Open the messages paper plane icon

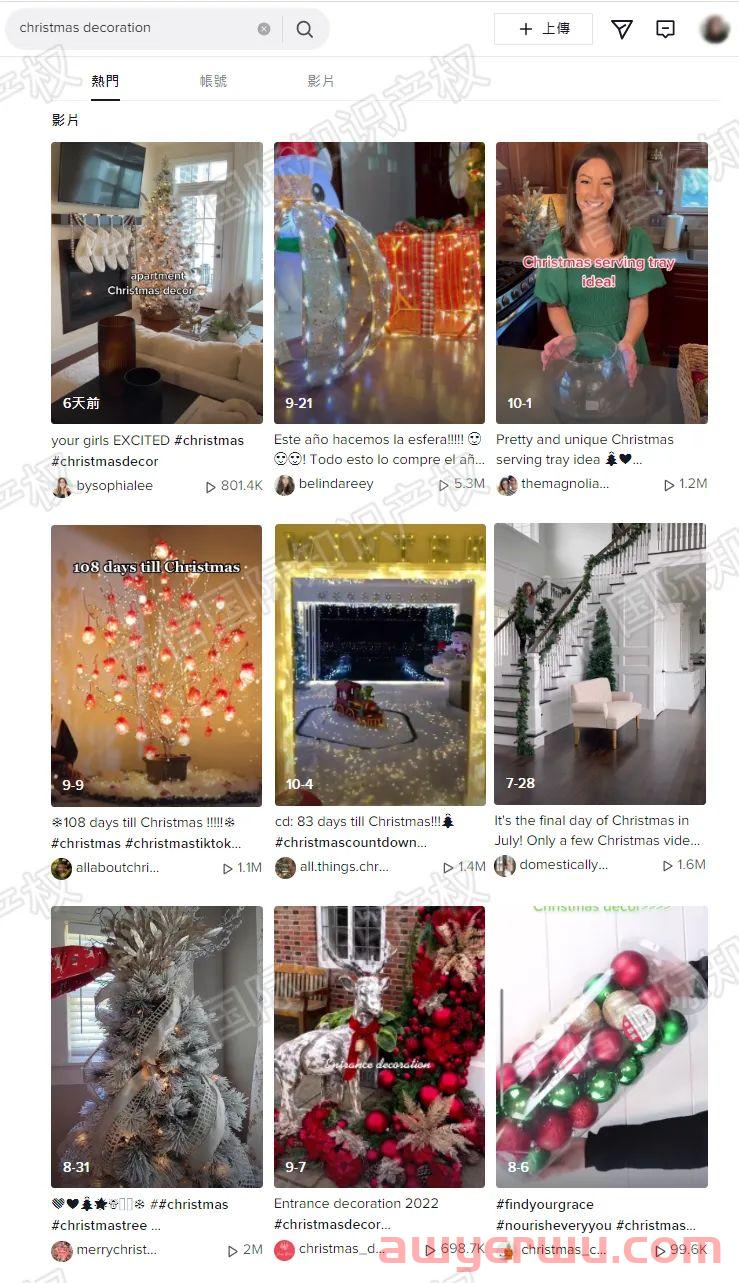click(621, 29)
